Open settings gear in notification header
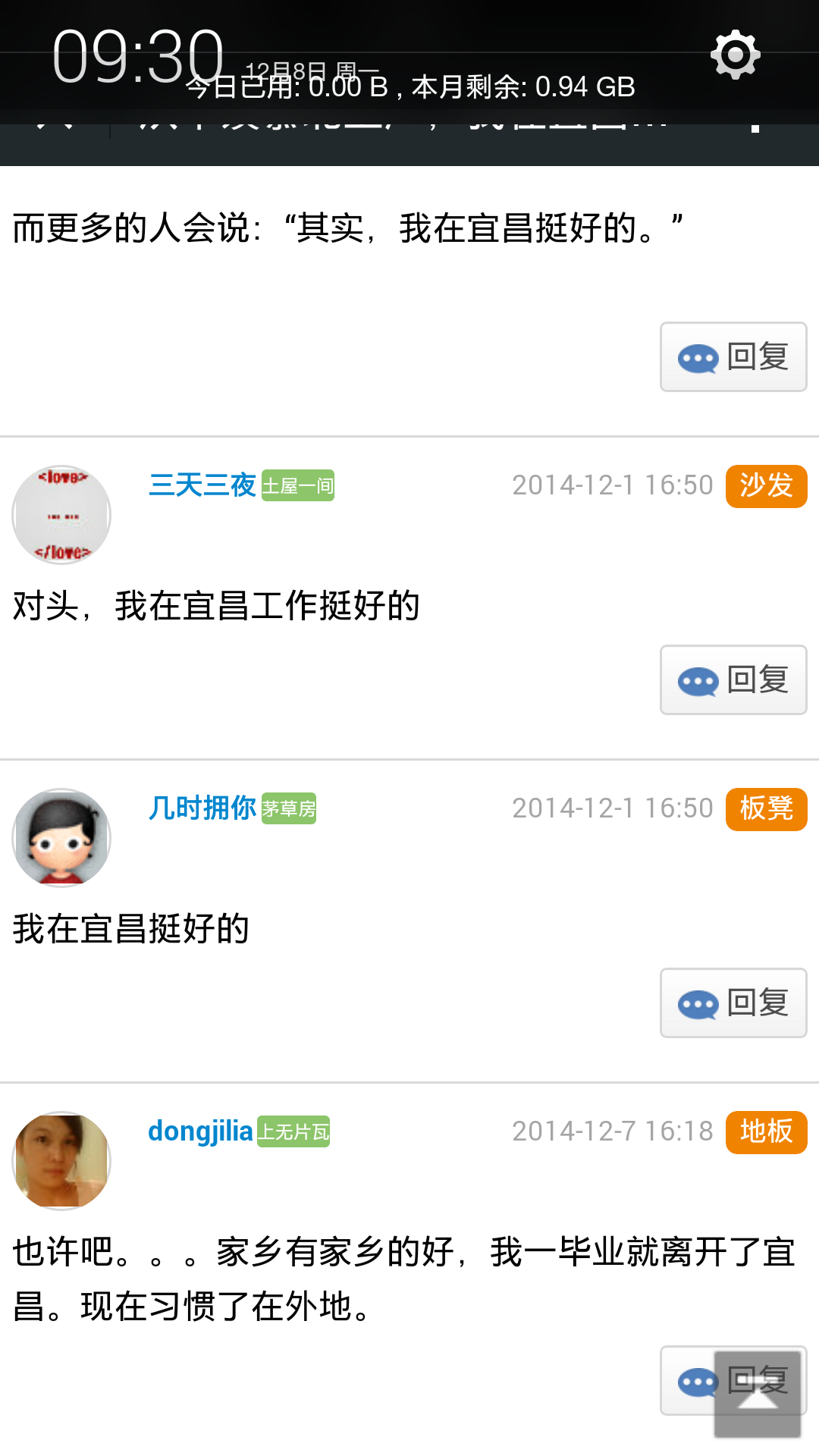The height and width of the screenshot is (1456, 819). [x=735, y=55]
